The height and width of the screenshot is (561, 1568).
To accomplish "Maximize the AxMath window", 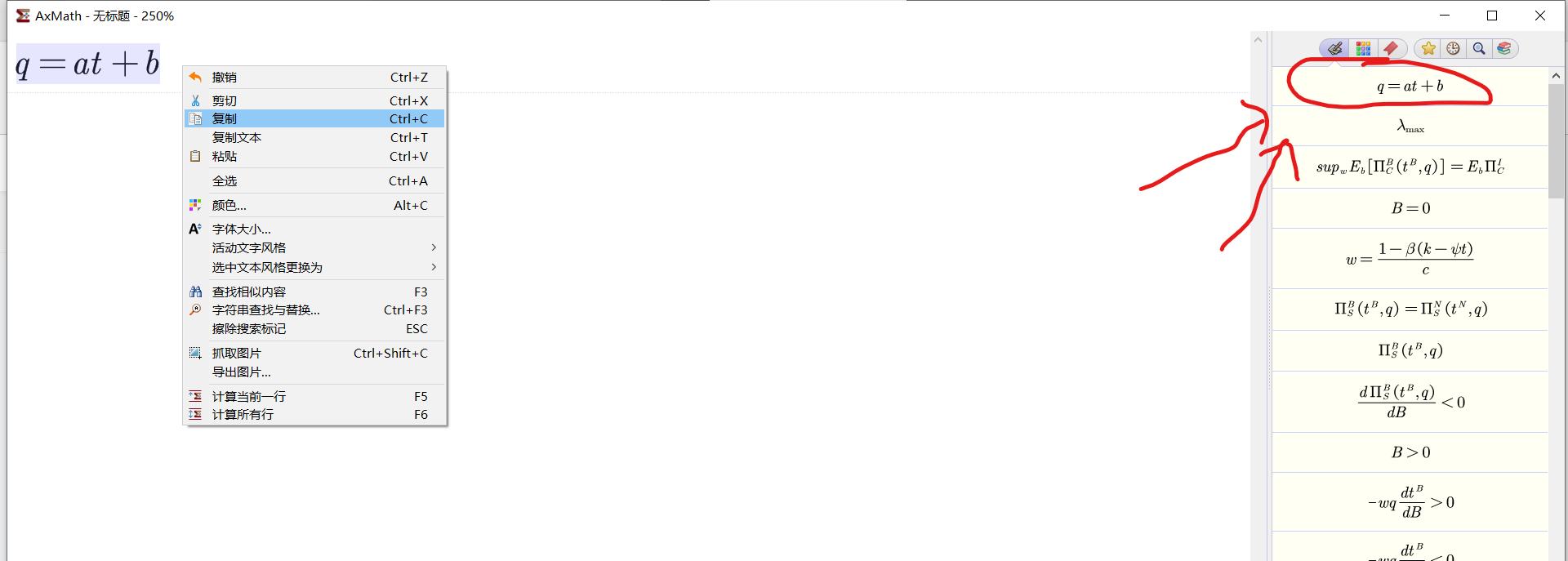I will click(x=1492, y=16).
